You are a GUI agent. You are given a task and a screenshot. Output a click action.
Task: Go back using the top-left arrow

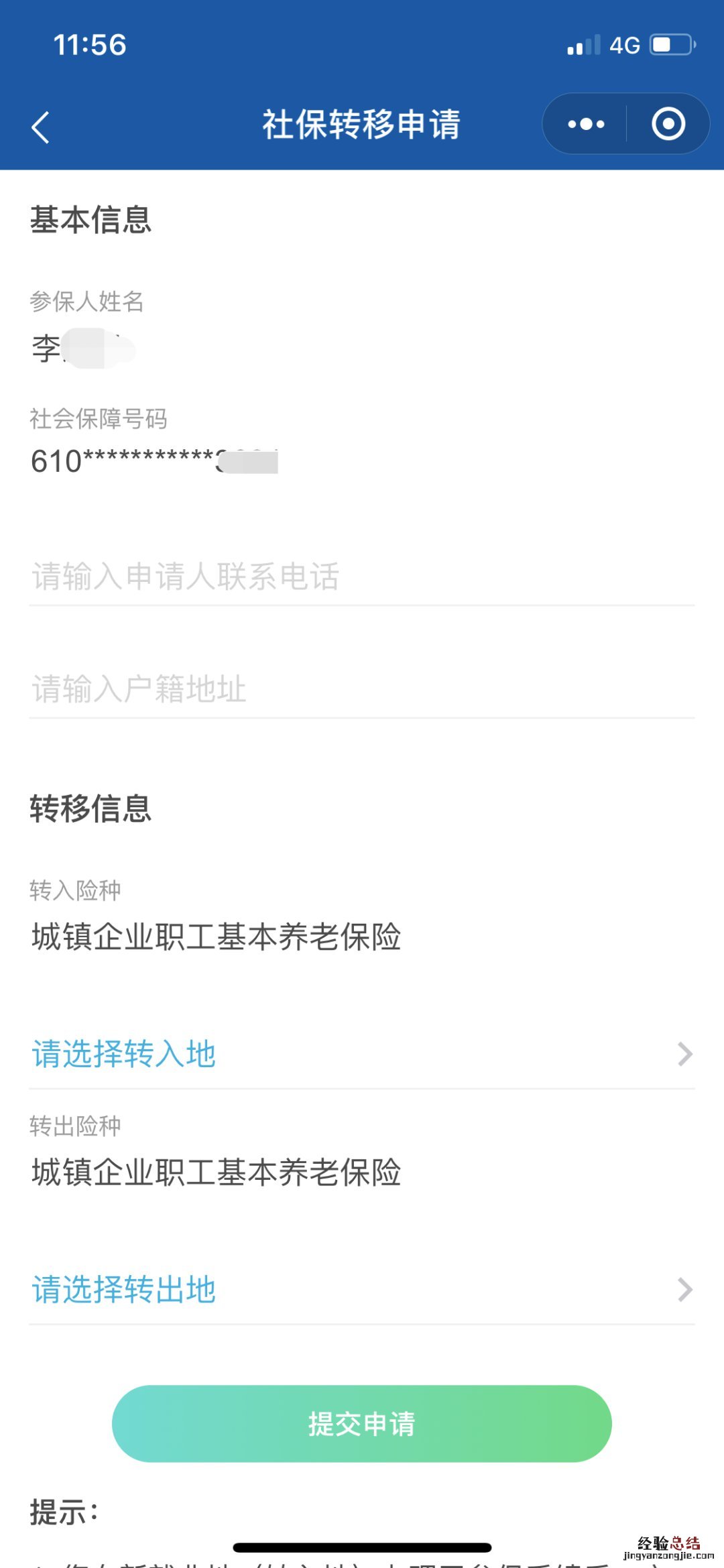point(41,127)
